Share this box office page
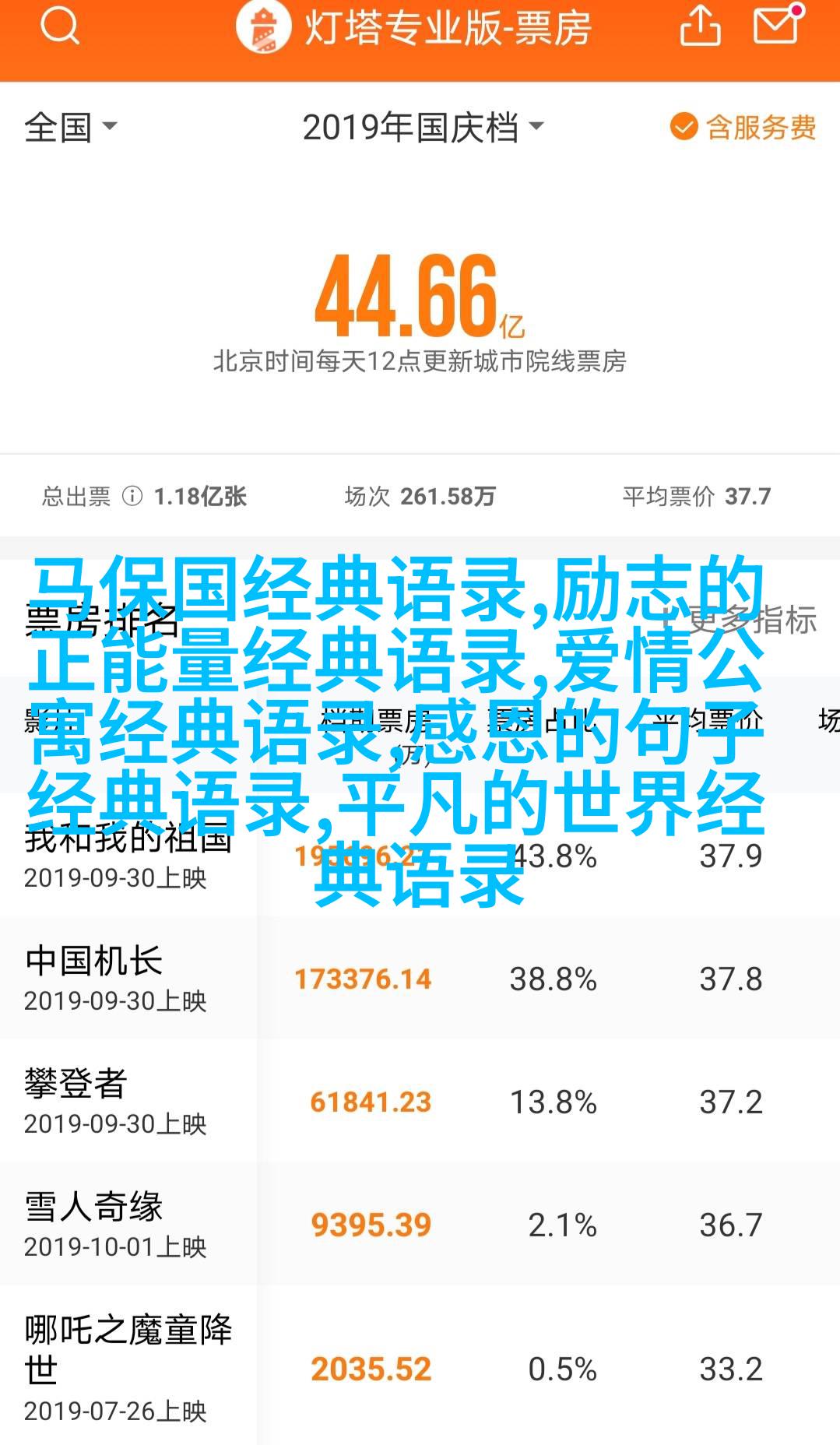Viewport: 840px width, 1445px height. [x=700, y=26]
